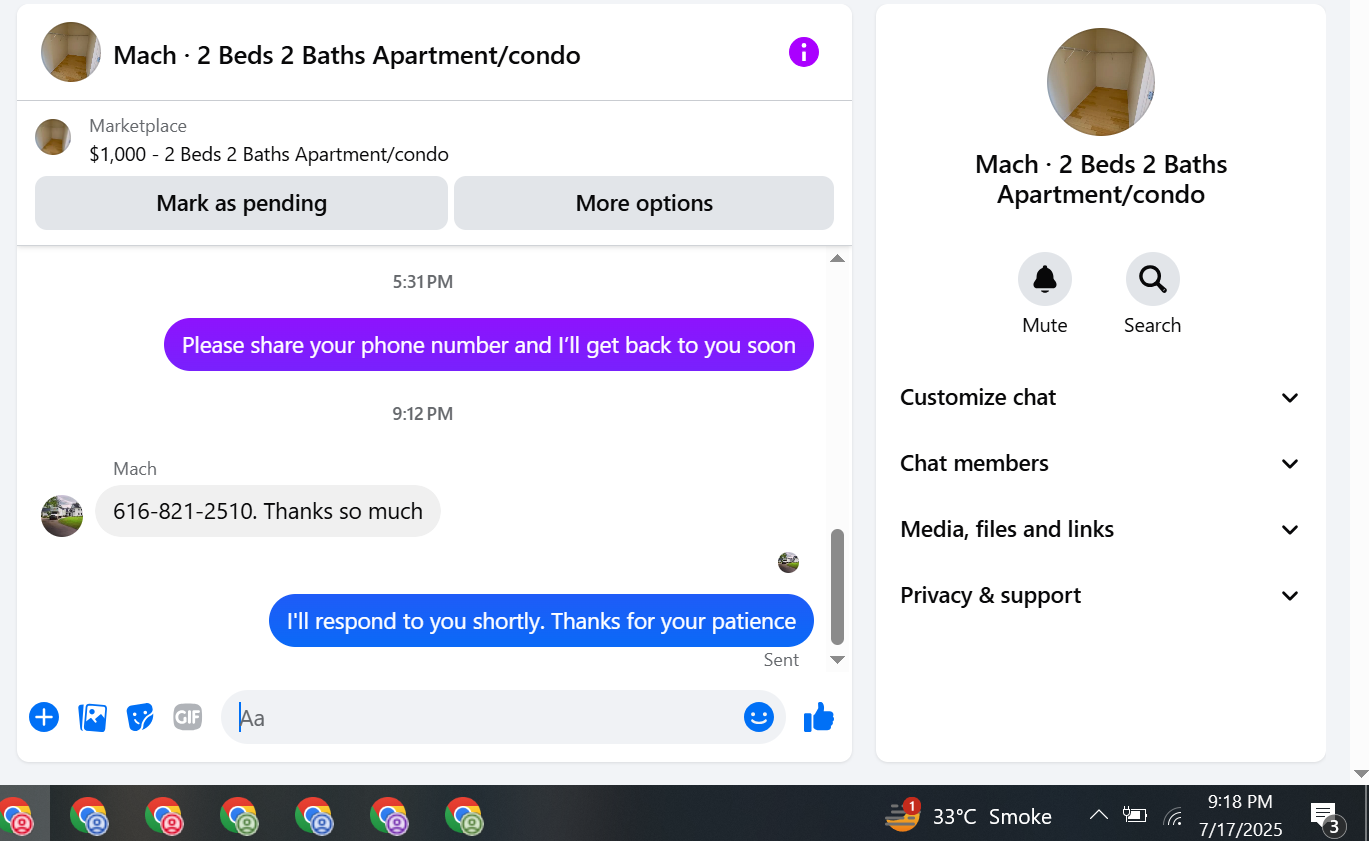Open the emoji picker in message box
The image size is (1369, 841).
[x=759, y=717]
